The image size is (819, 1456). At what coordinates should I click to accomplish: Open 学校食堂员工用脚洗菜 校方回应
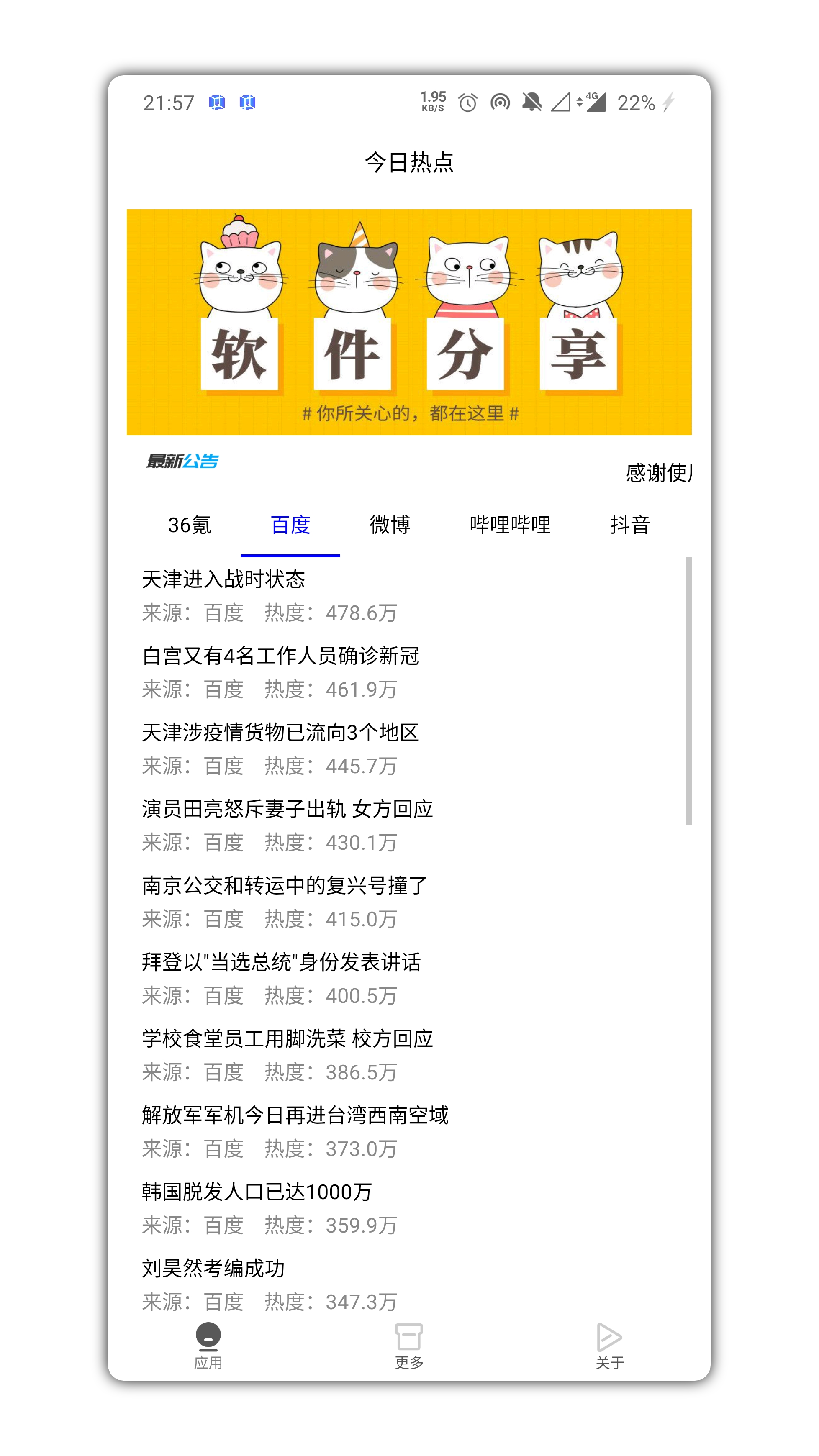(x=287, y=1039)
